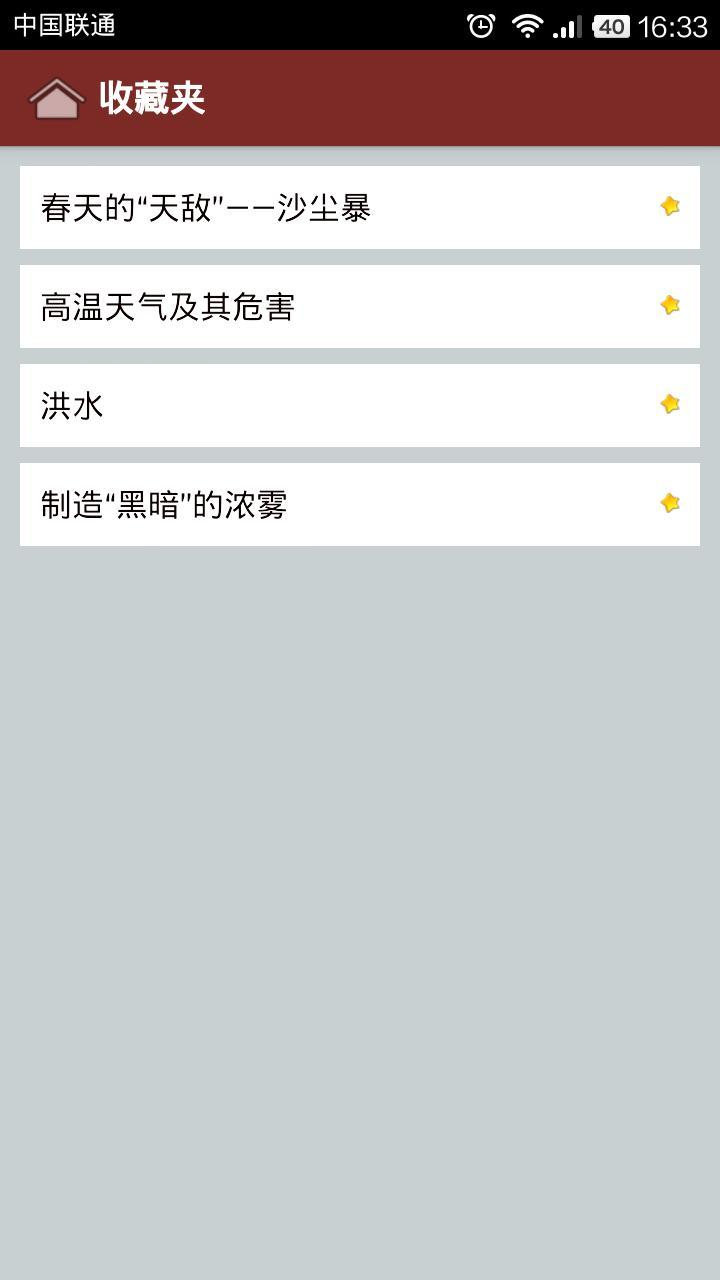Open the 洪水 article

pos(360,405)
